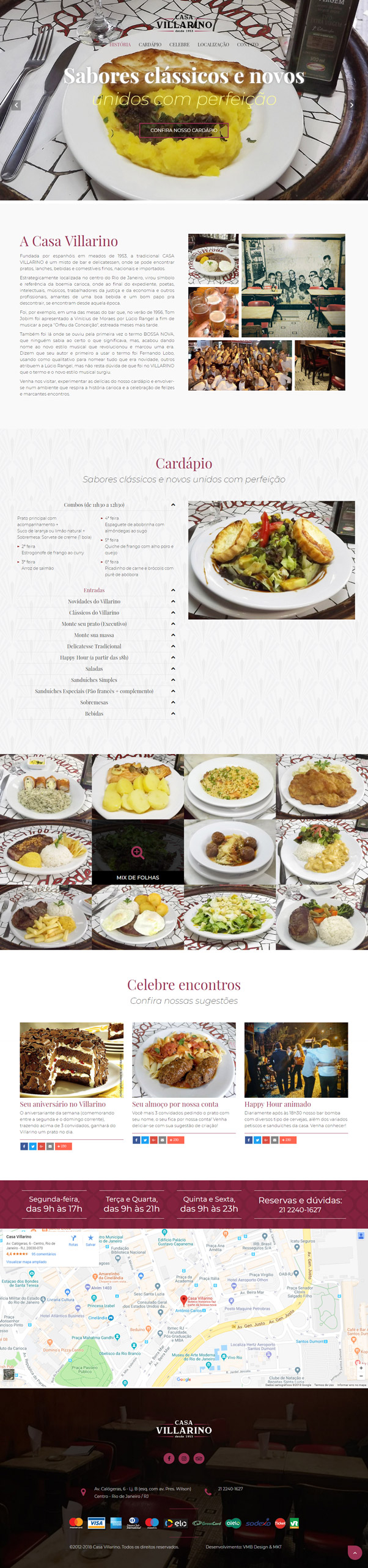Expand the Sobremesas section
Viewport: 368px width, 1568px height.
[x=94, y=702]
